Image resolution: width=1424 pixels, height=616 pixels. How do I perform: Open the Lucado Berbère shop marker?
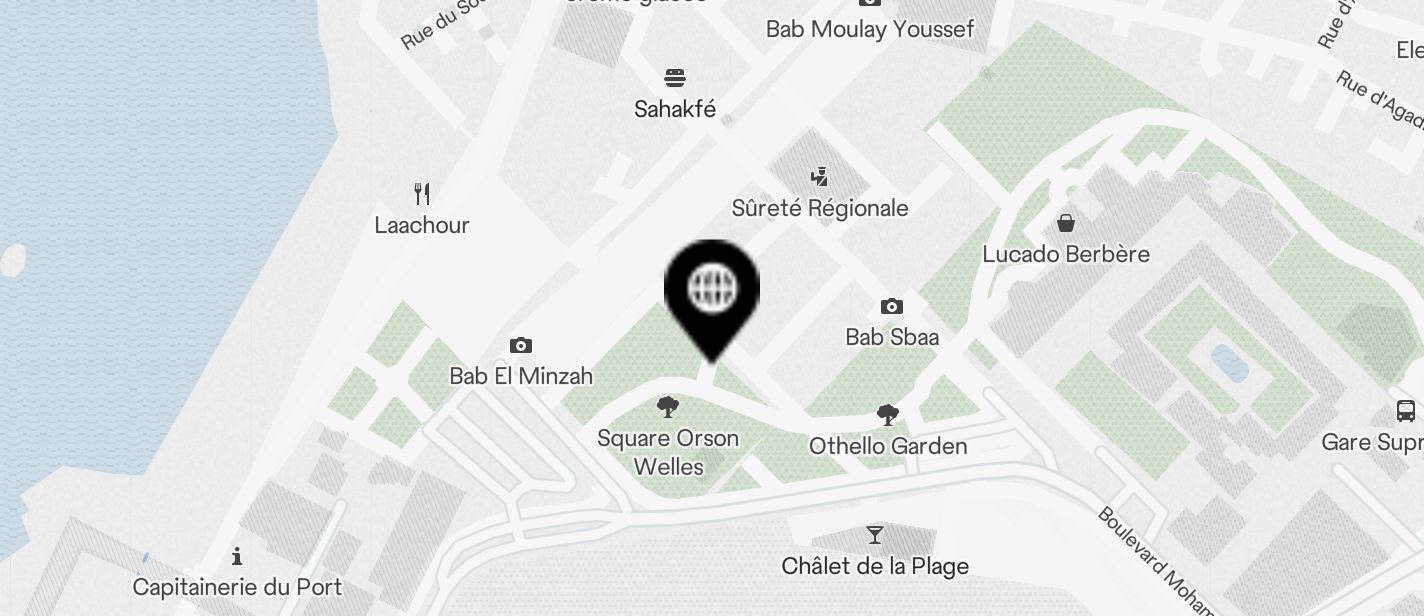(x=1066, y=222)
